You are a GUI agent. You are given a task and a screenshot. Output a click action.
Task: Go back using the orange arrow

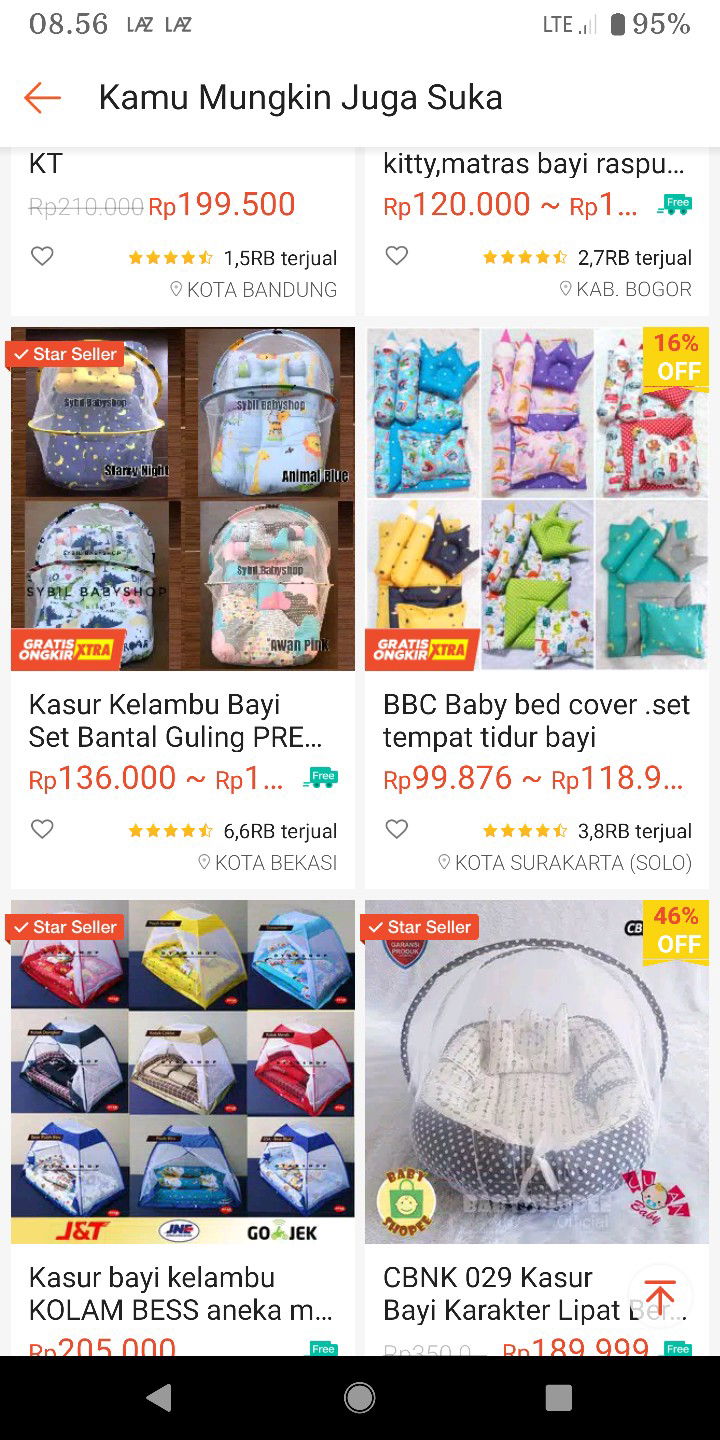(x=43, y=97)
